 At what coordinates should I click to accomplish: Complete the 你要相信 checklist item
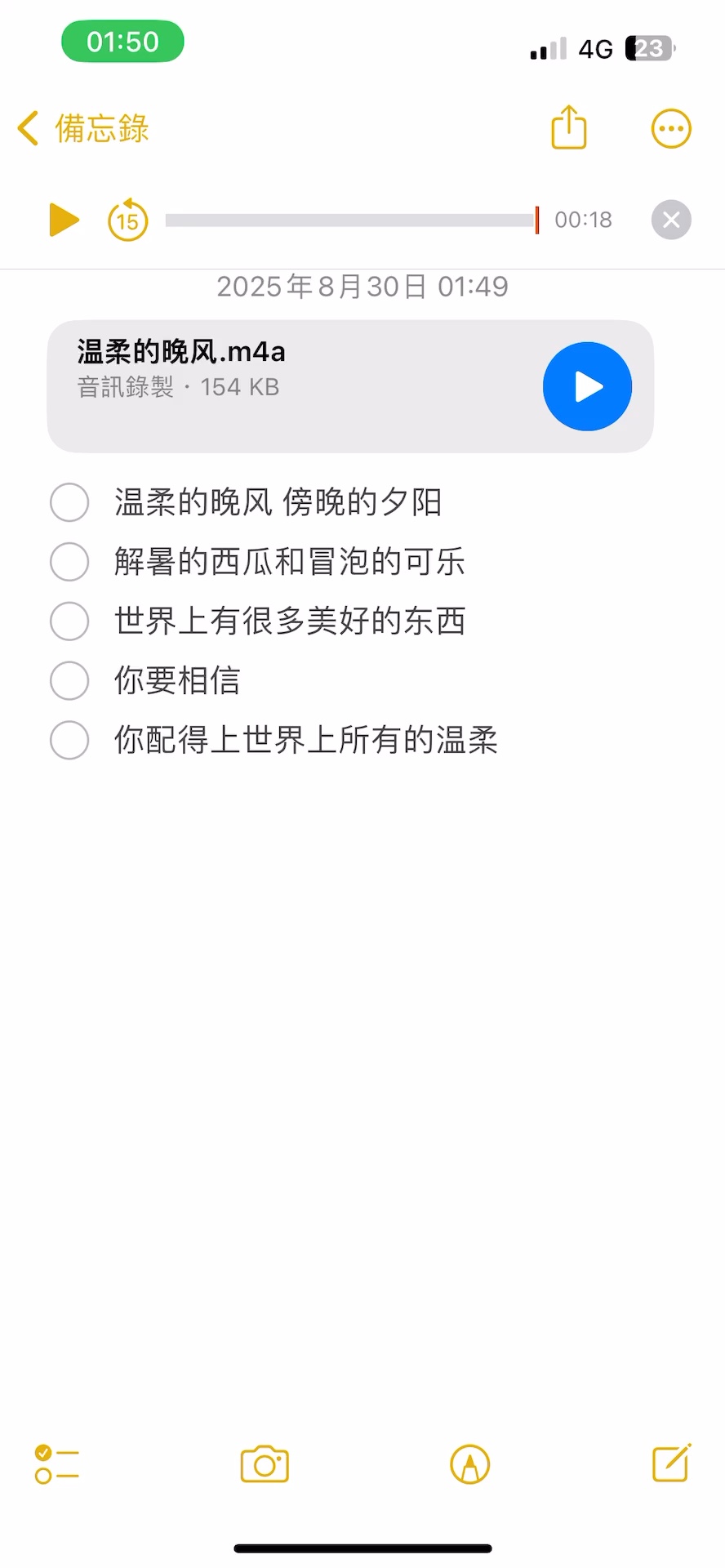pyautogui.click(x=69, y=680)
